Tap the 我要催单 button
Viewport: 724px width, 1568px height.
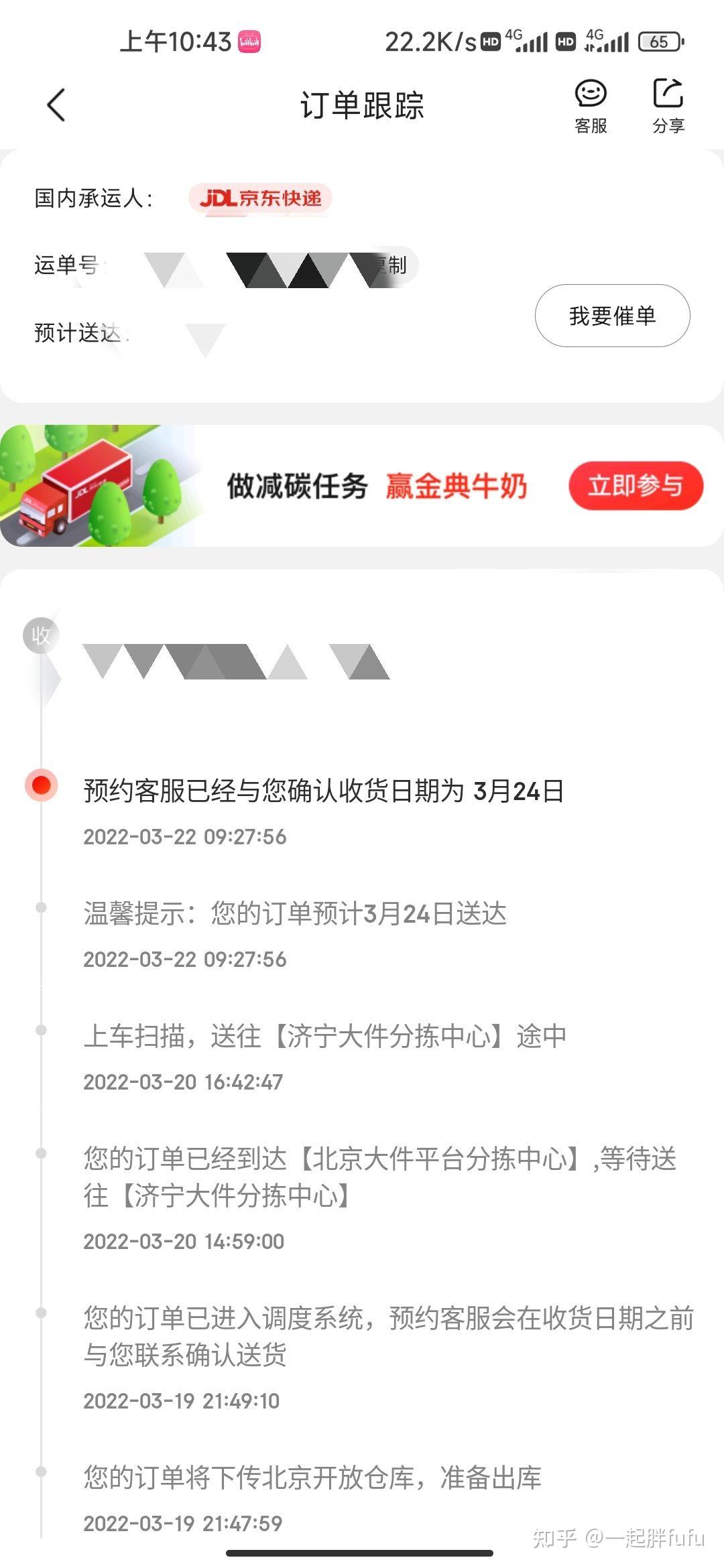click(612, 316)
